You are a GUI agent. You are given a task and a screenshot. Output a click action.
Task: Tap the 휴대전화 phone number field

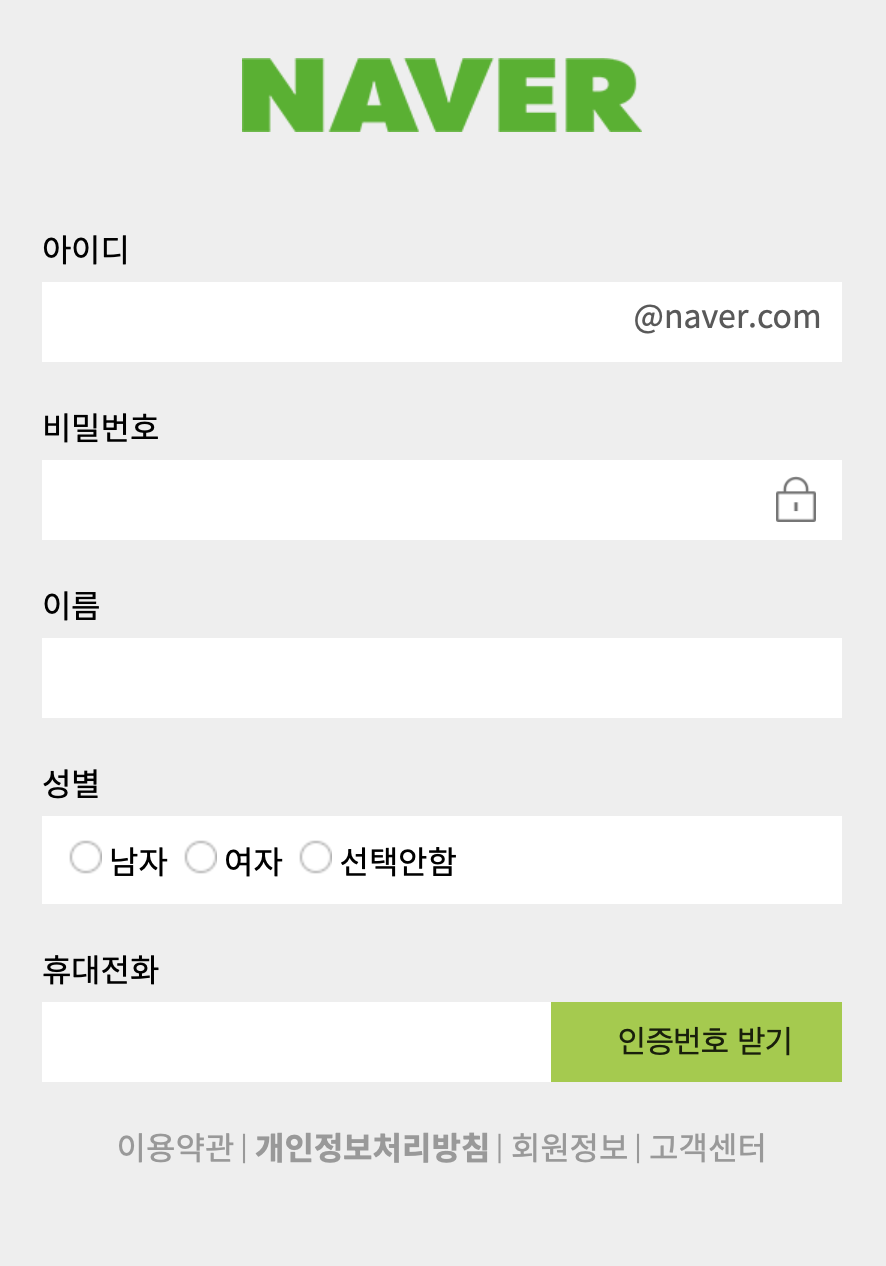click(296, 1042)
